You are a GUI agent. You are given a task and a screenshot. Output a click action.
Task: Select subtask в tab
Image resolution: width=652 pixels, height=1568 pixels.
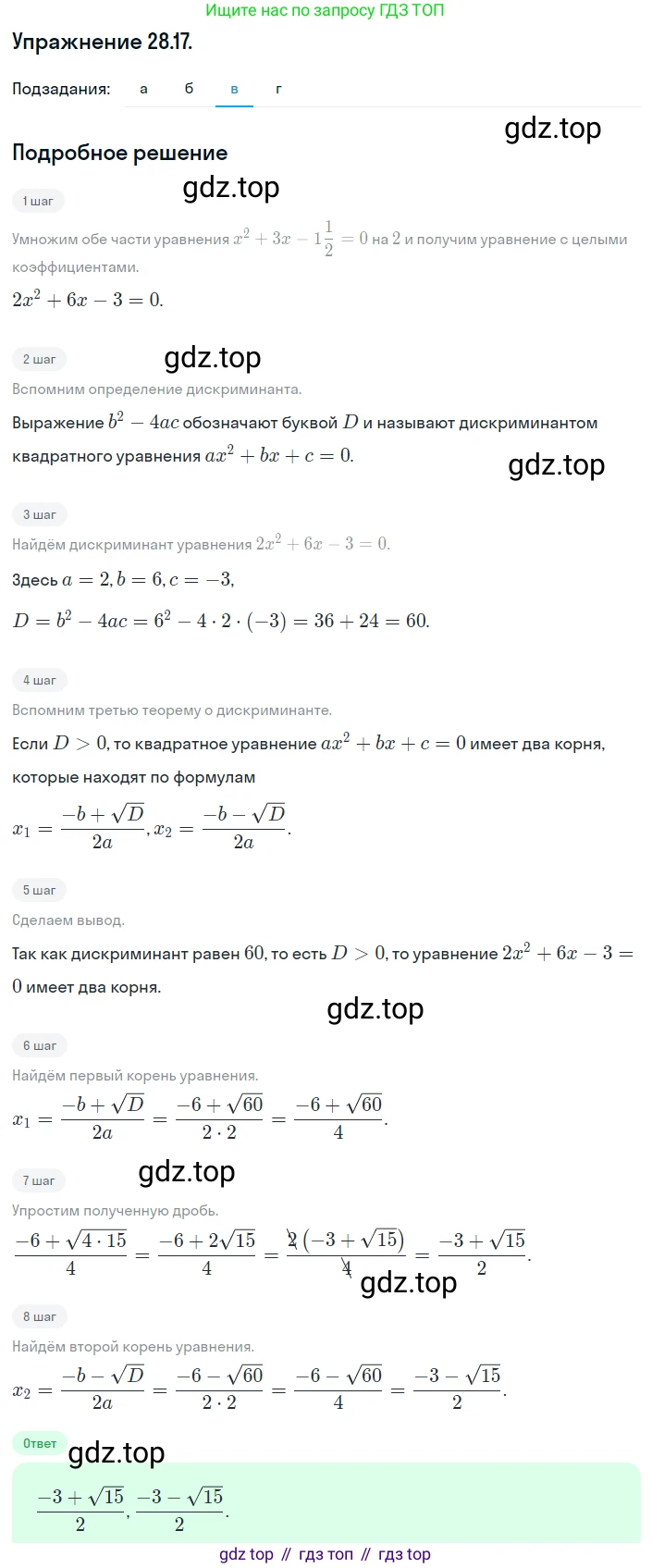234,89
